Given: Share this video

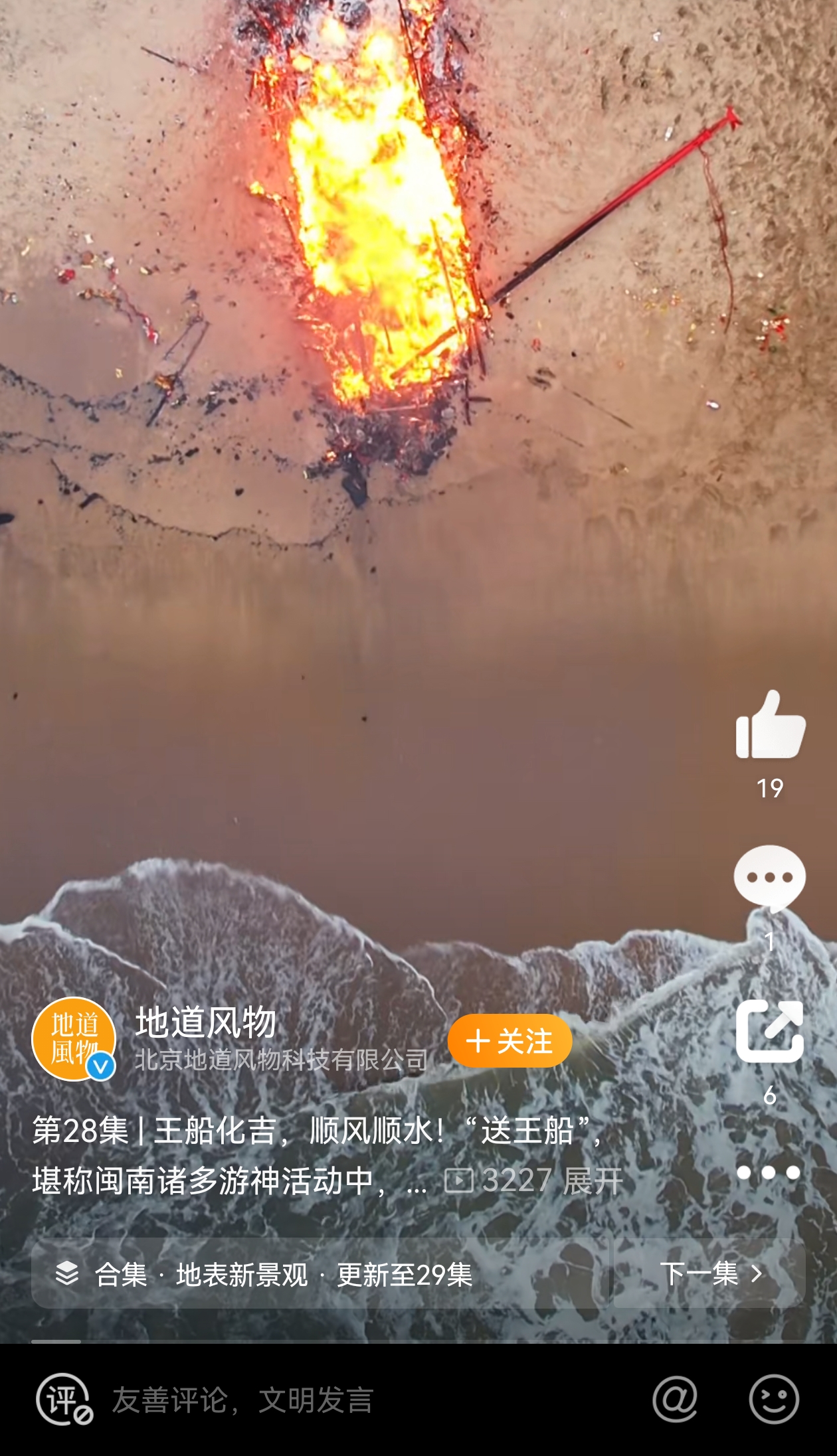Looking at the screenshot, I should click(769, 1032).
